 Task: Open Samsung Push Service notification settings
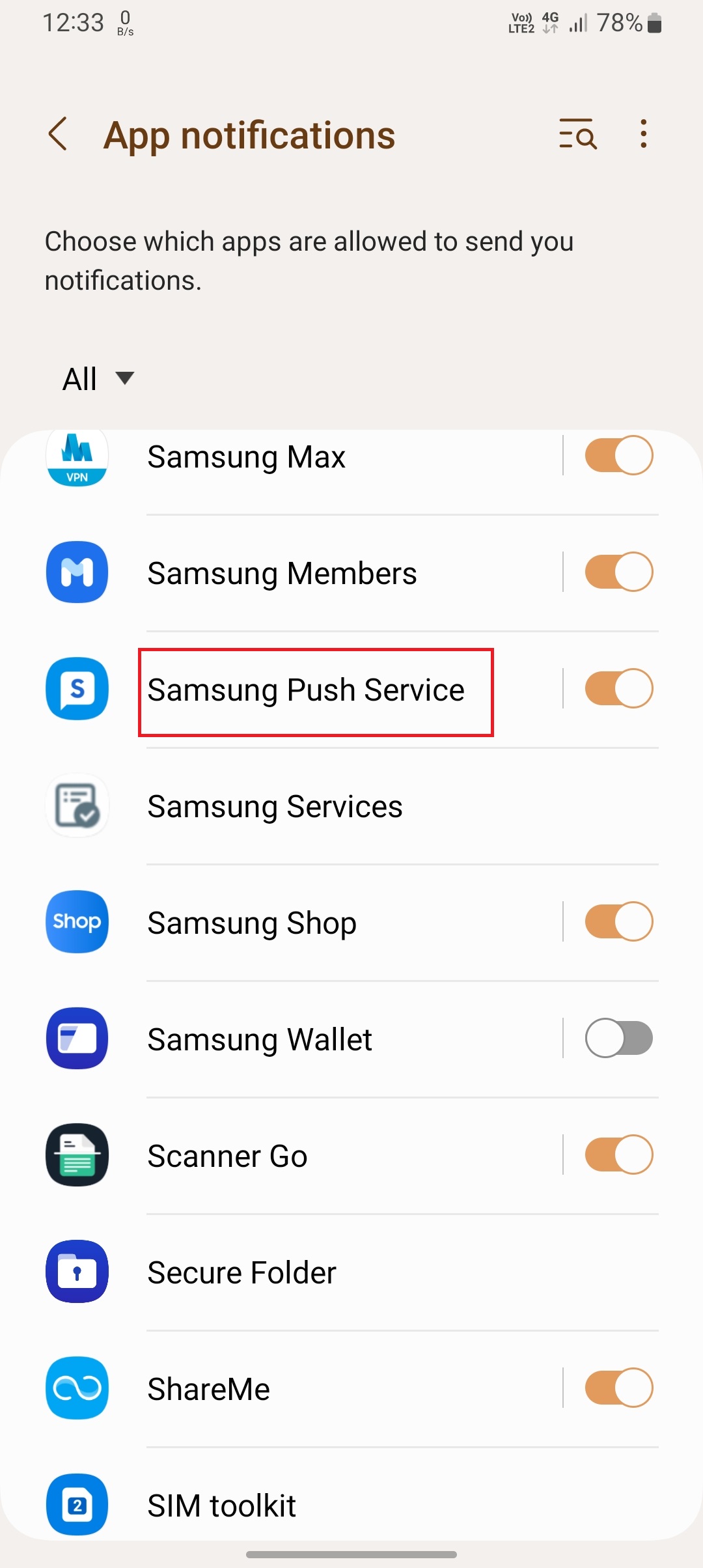coord(306,690)
